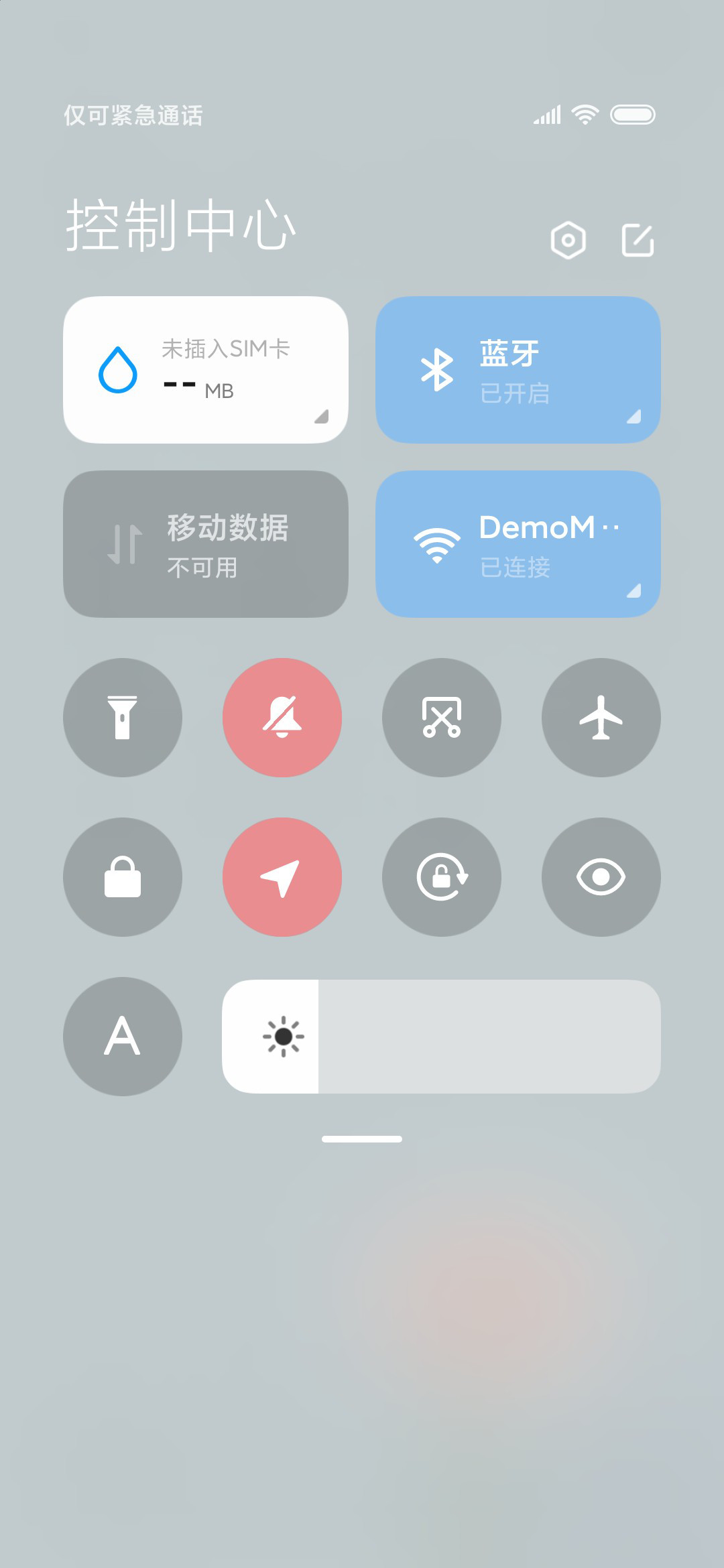Turn off location services arrow toggle
724x1568 pixels.
282,877
